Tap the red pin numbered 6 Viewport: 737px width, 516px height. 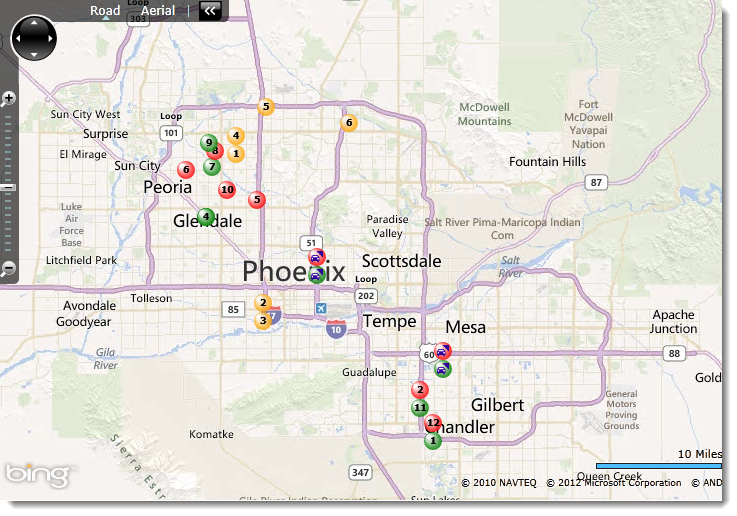click(x=186, y=170)
